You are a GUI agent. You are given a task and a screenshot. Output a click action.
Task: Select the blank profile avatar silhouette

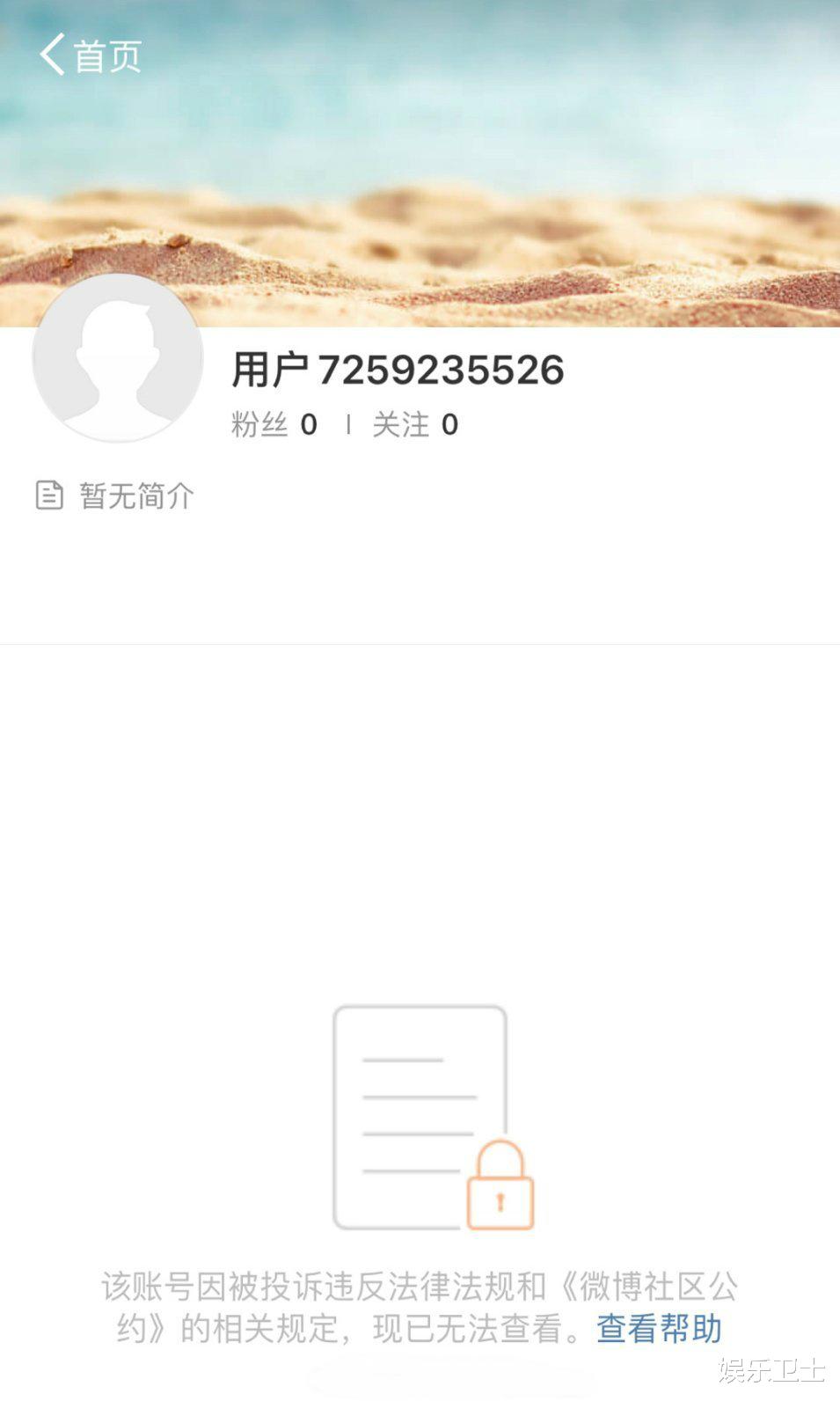click(115, 357)
